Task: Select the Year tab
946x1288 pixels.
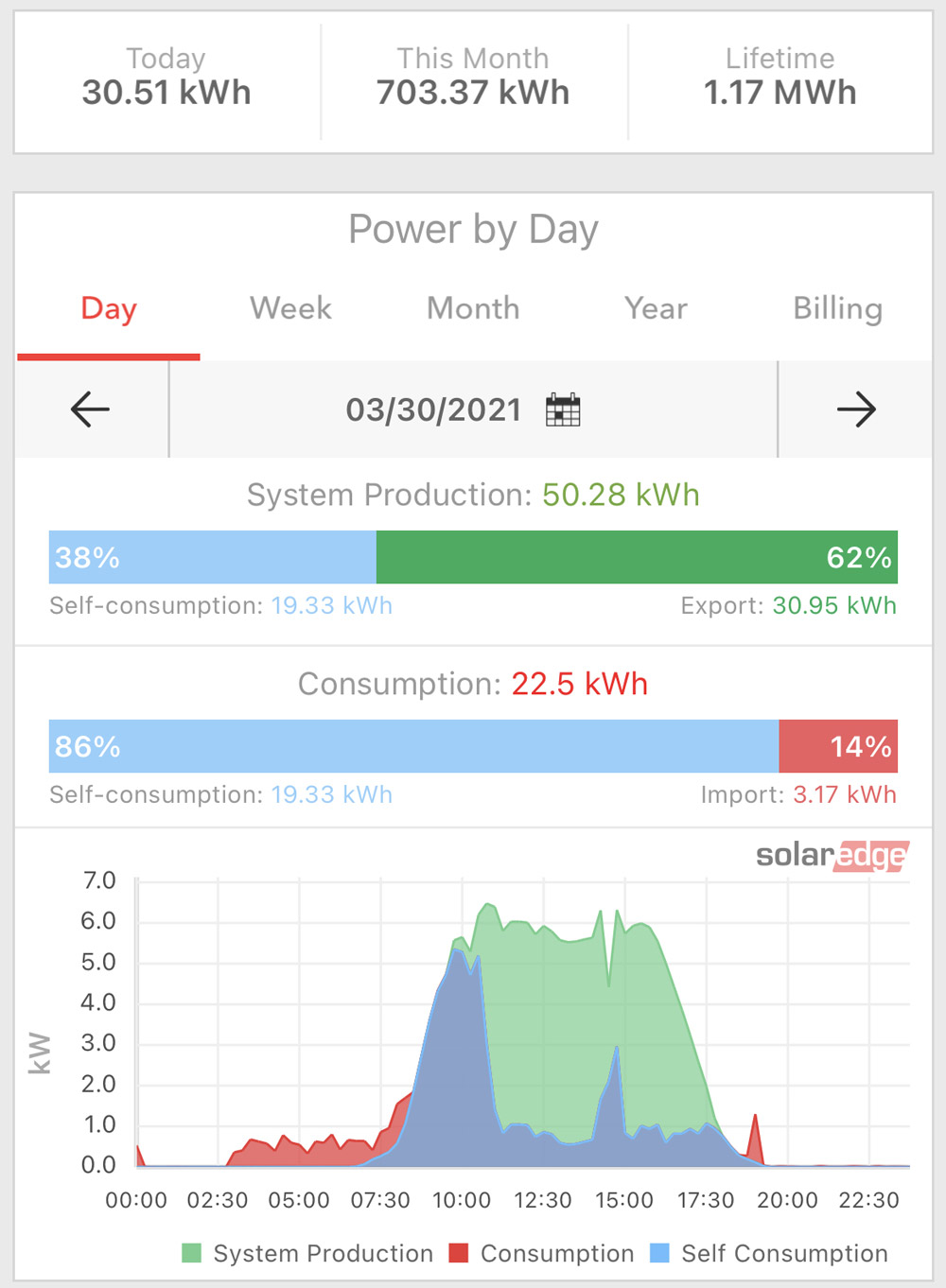Action: click(656, 308)
